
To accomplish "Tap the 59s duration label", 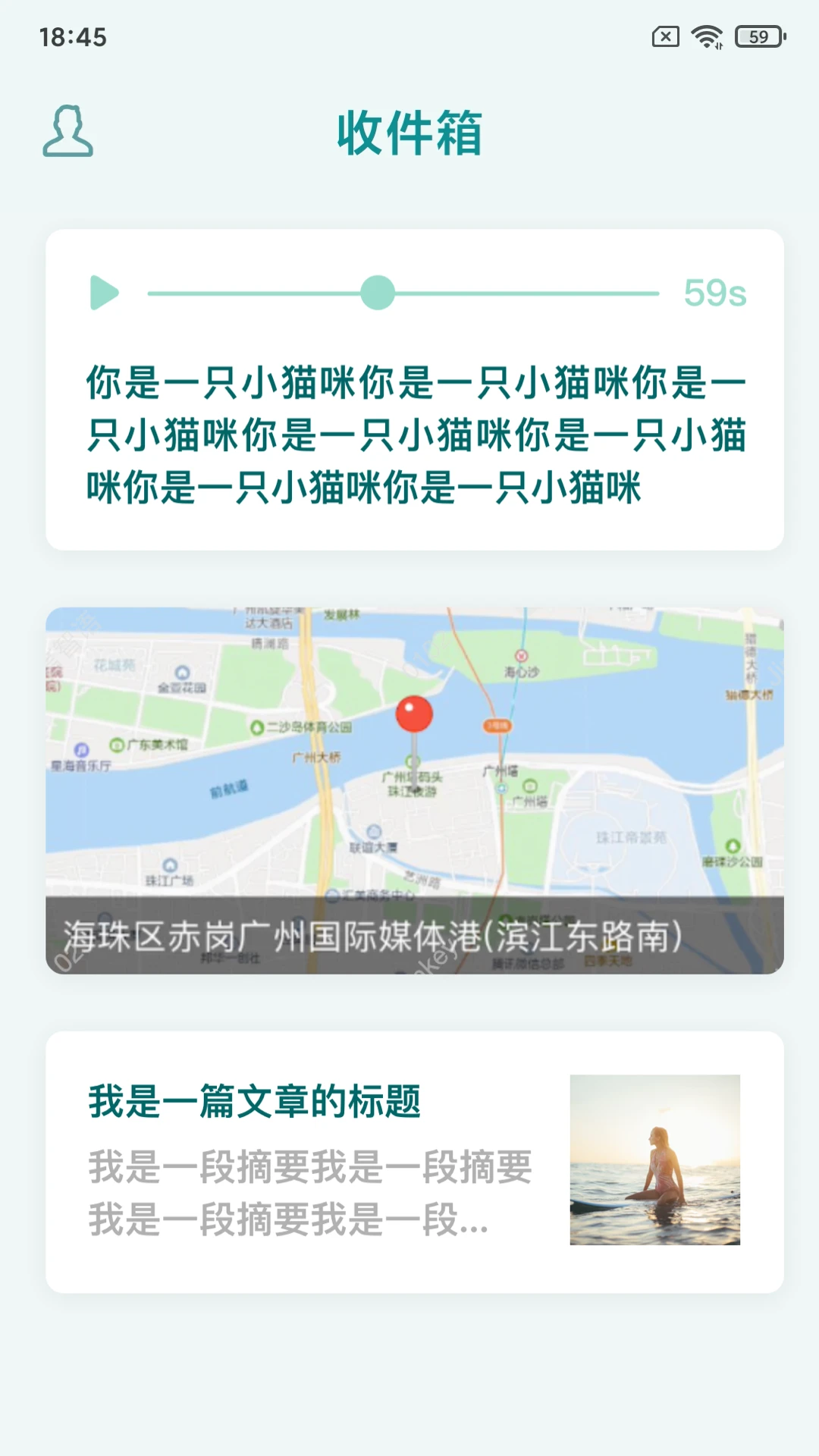I will pyautogui.click(x=715, y=293).
